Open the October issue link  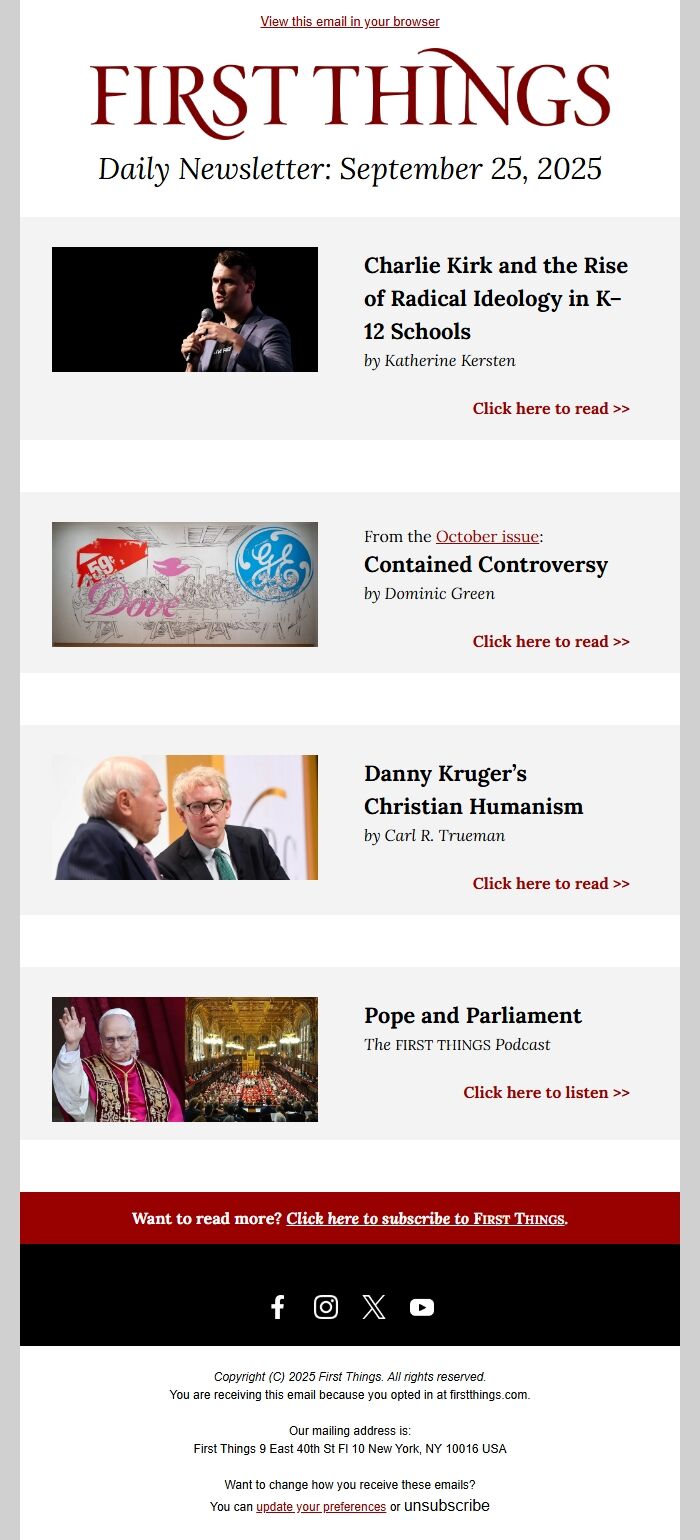[x=487, y=537]
